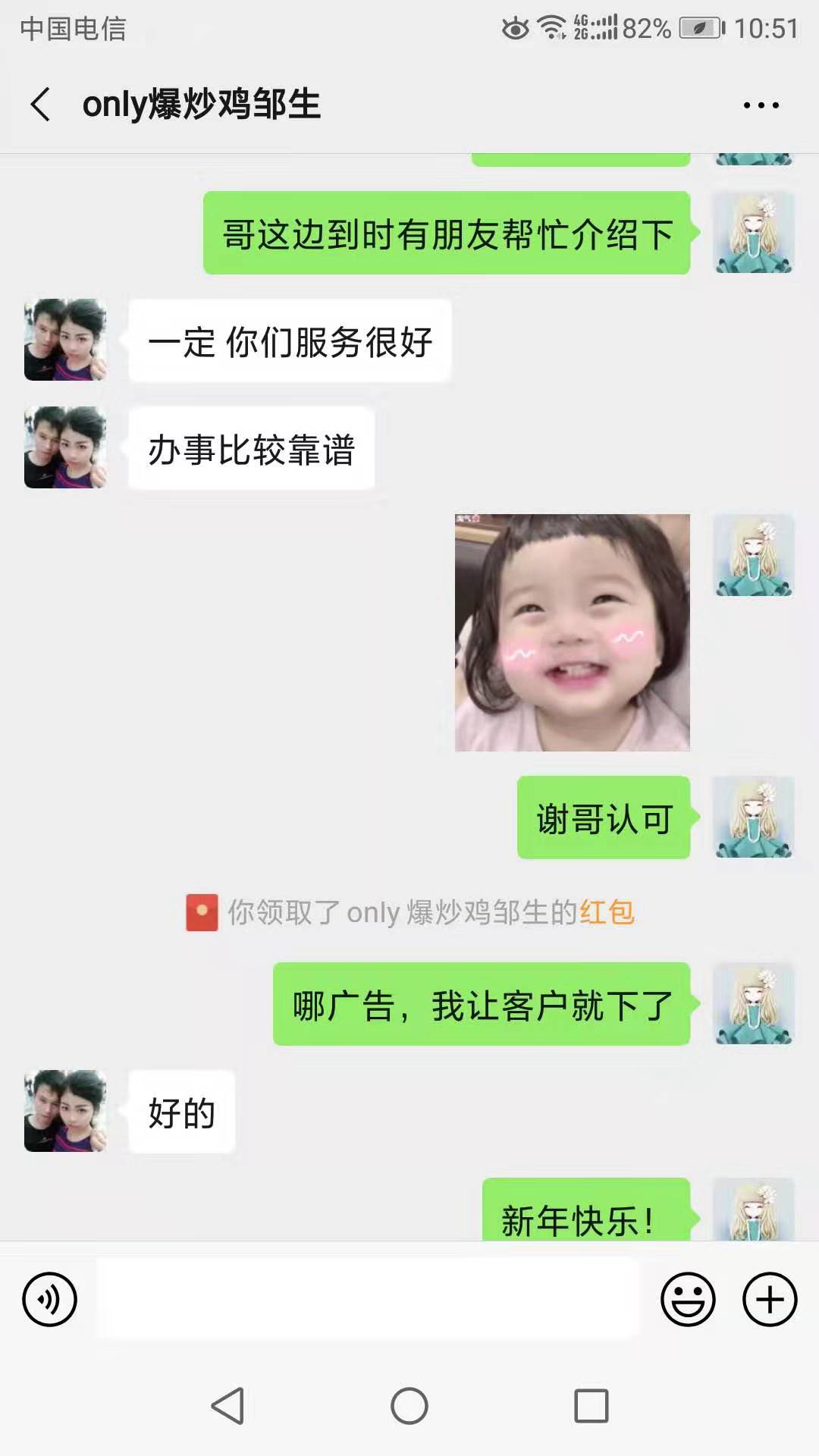
Task: Open the emoji sticker panel
Action: click(x=688, y=1300)
